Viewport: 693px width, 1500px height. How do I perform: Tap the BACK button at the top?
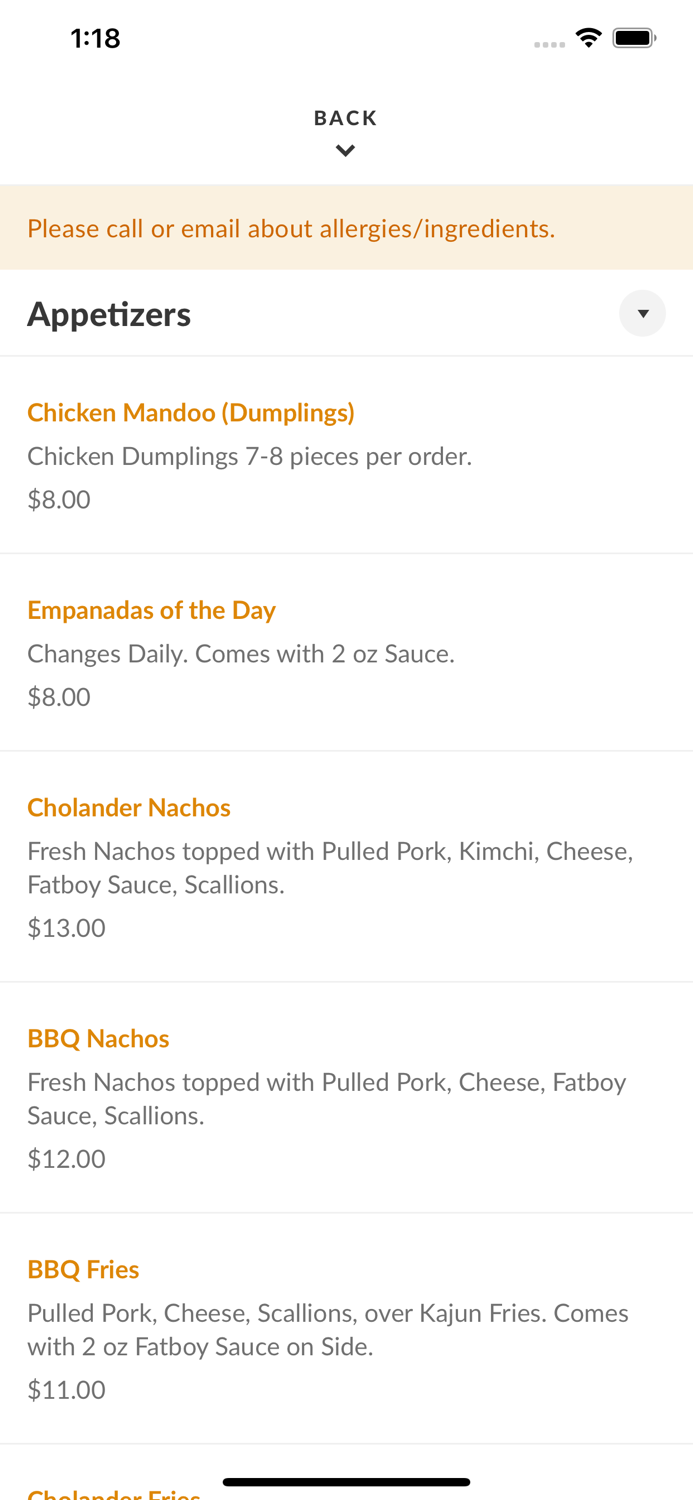pyautogui.click(x=346, y=132)
